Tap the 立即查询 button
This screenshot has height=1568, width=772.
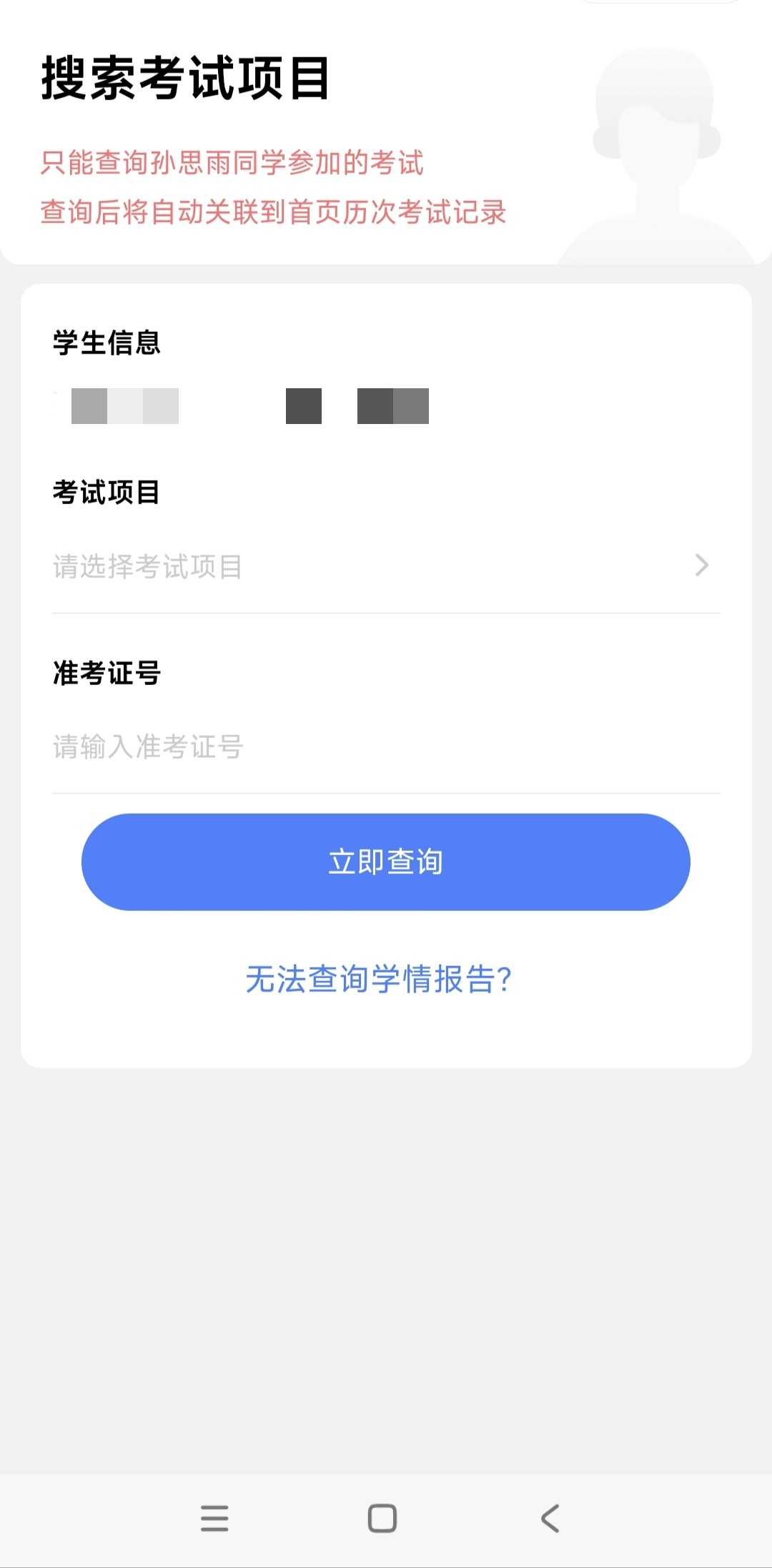[x=386, y=862]
